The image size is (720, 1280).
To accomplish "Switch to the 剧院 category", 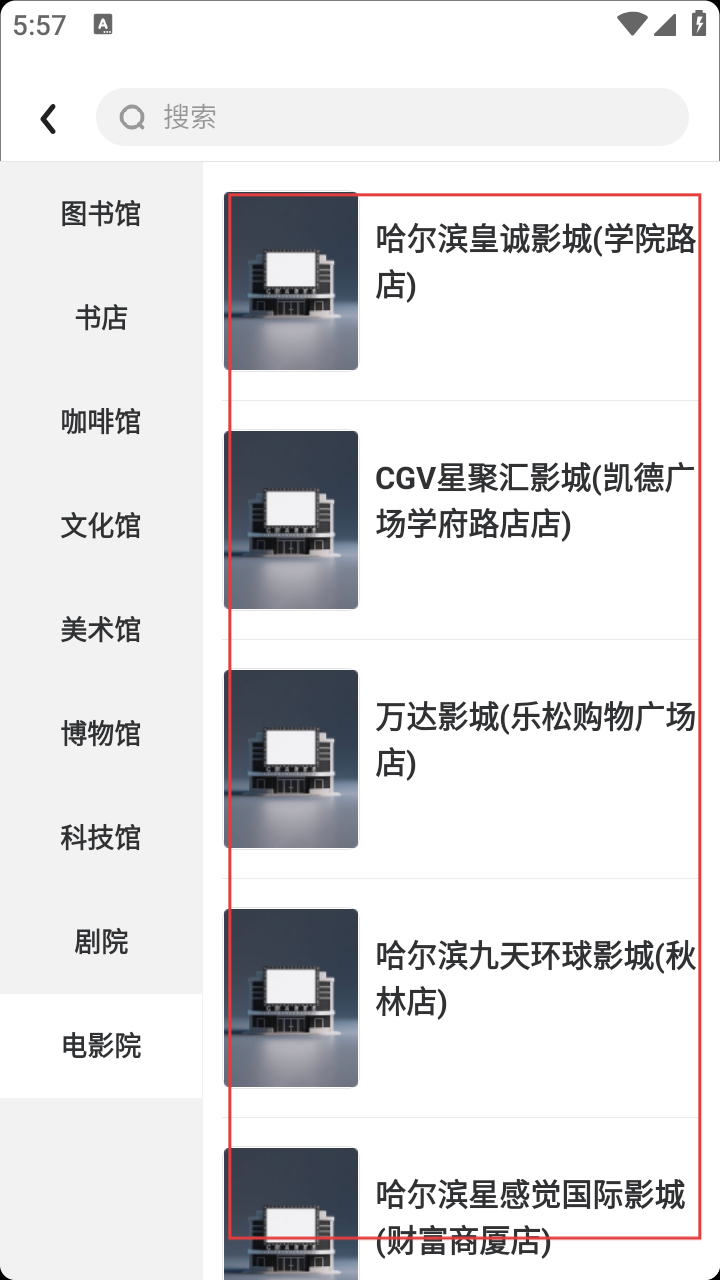I will pyautogui.click(x=101, y=942).
